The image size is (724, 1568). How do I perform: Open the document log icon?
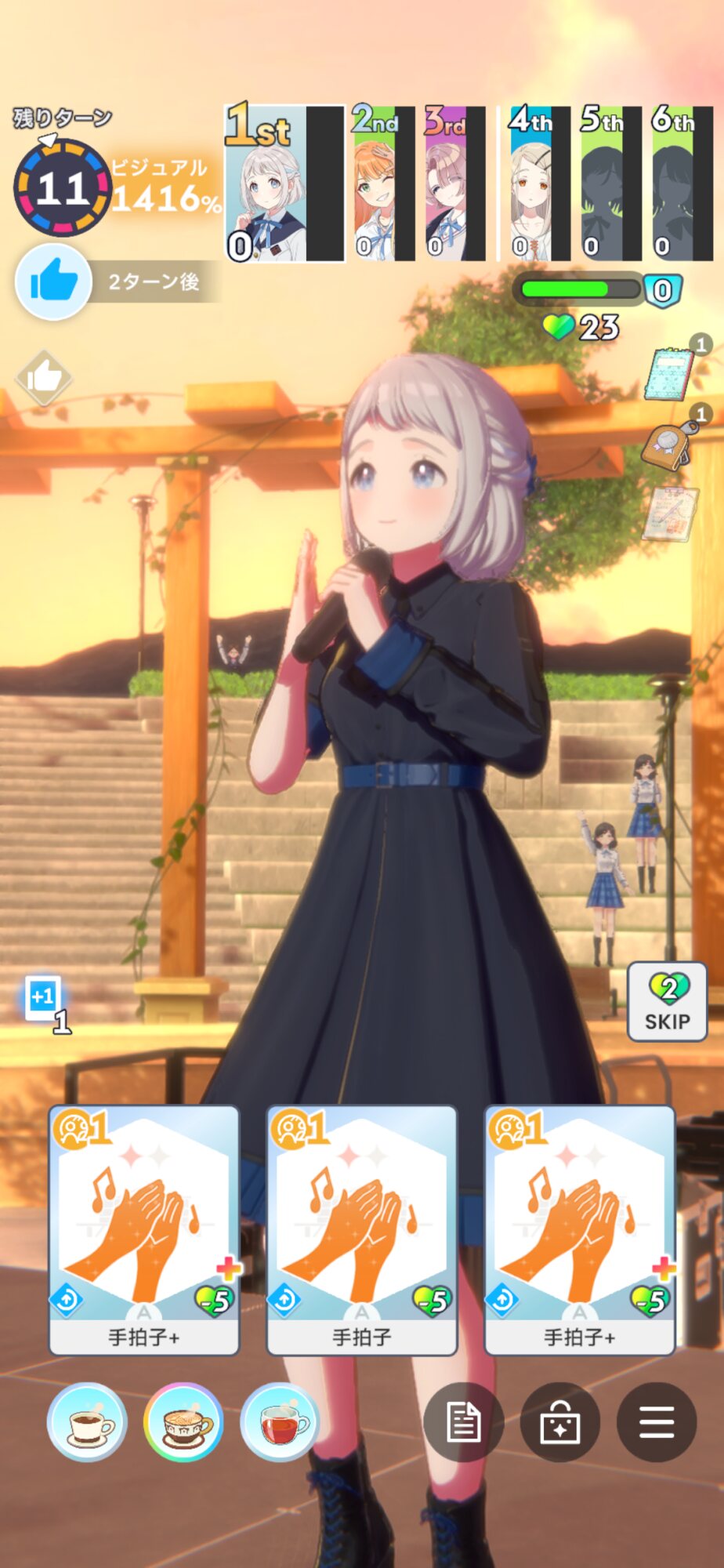[x=463, y=1422]
